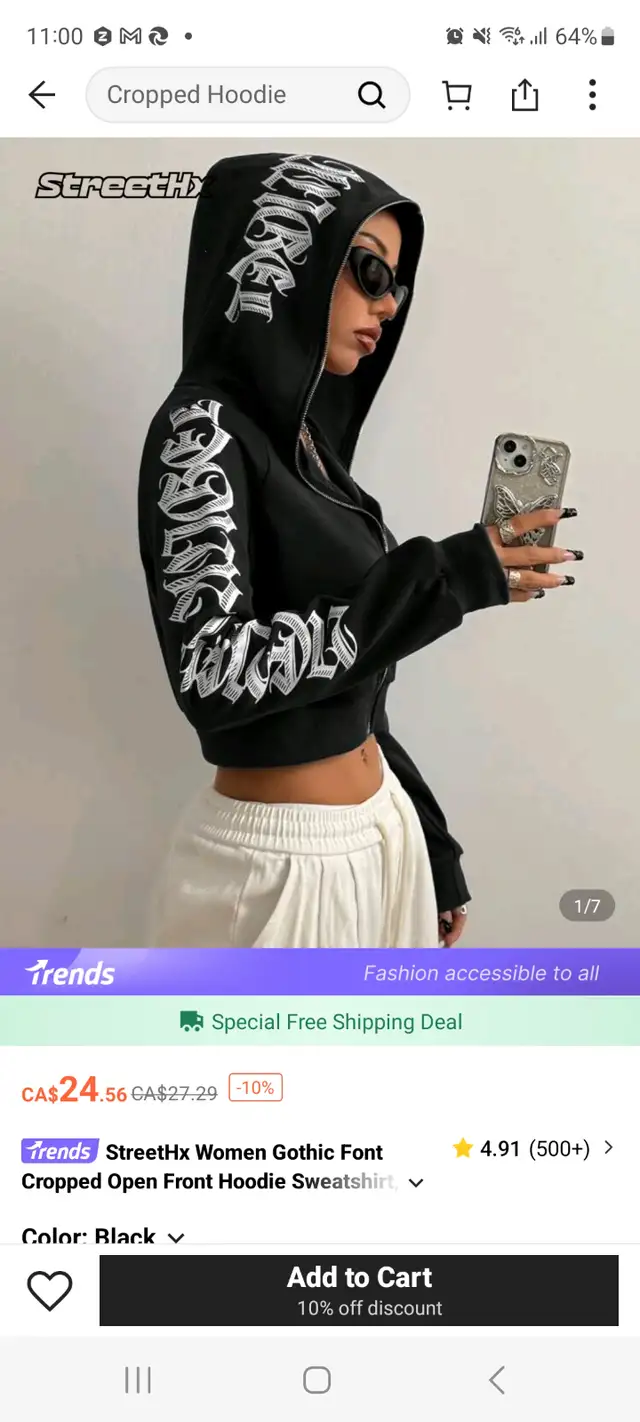Viewport: 640px width, 1422px height.
Task: Open the system recent apps view
Action: [x=138, y=1380]
